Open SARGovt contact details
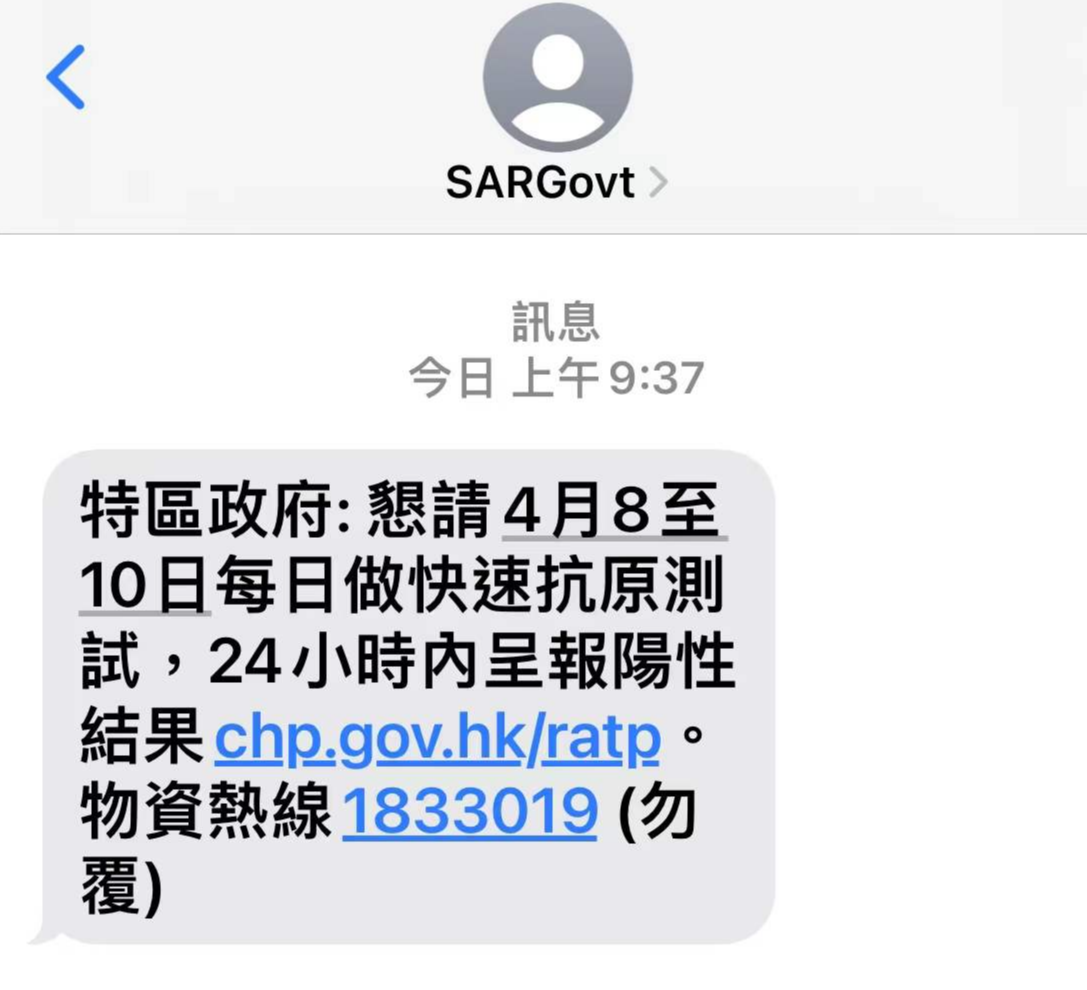1087x990 pixels. click(556, 183)
